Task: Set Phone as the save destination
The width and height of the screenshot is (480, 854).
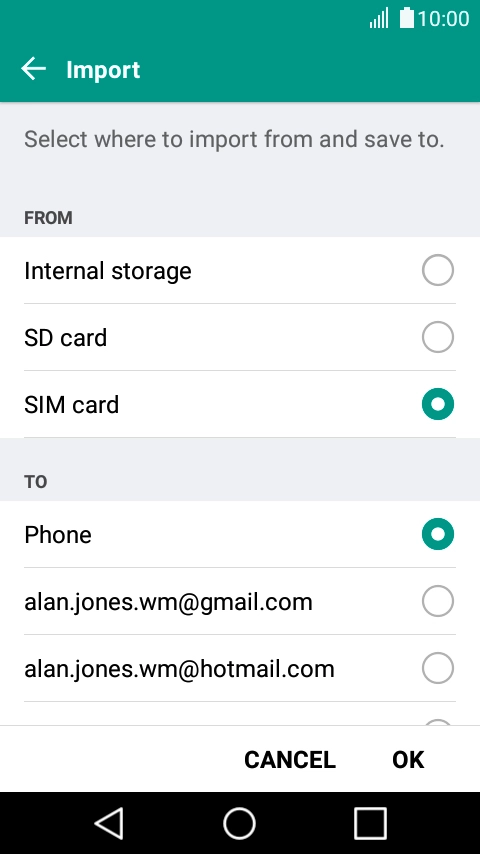Action: [240, 534]
